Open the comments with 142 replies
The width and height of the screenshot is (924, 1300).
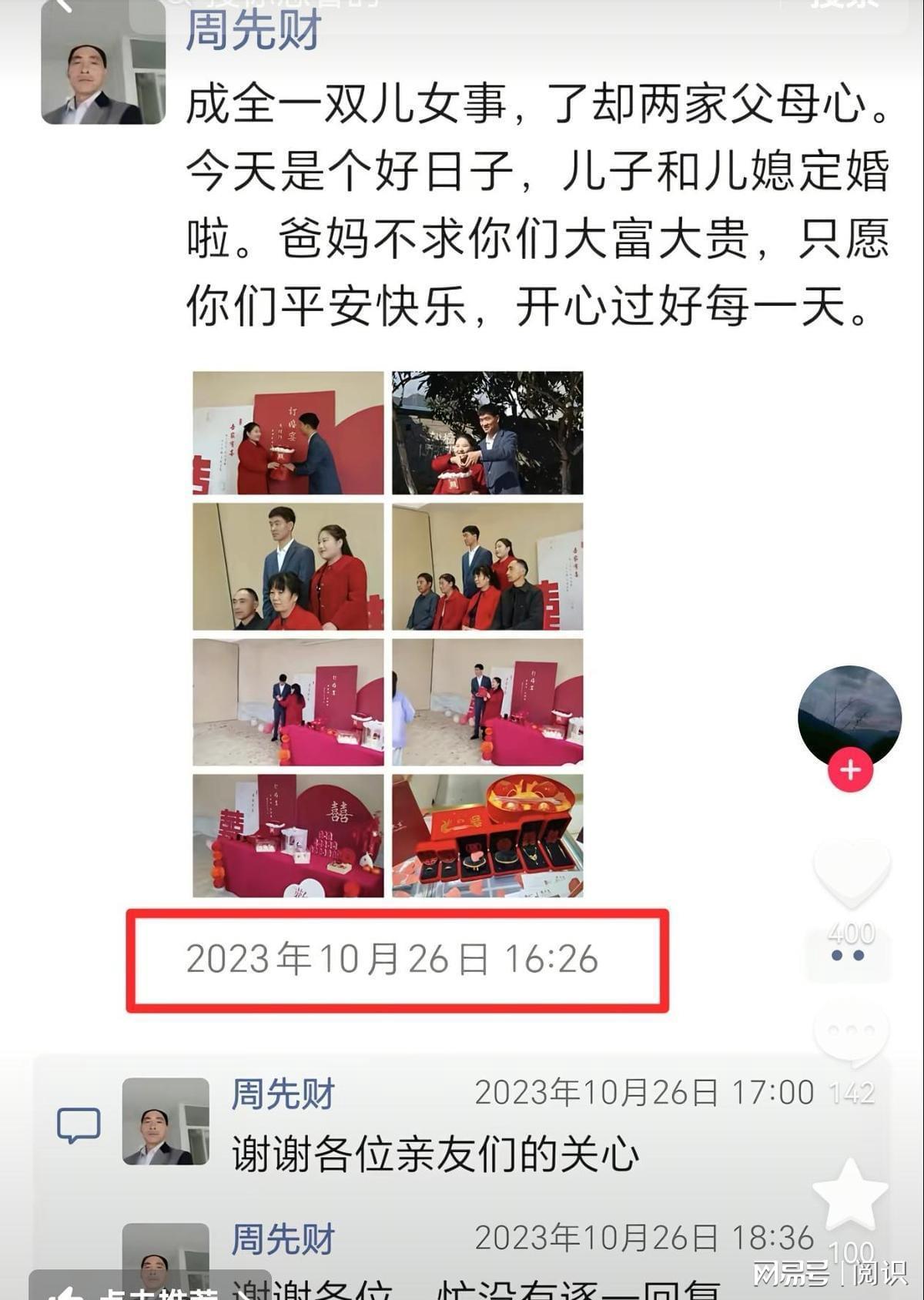tap(851, 1032)
